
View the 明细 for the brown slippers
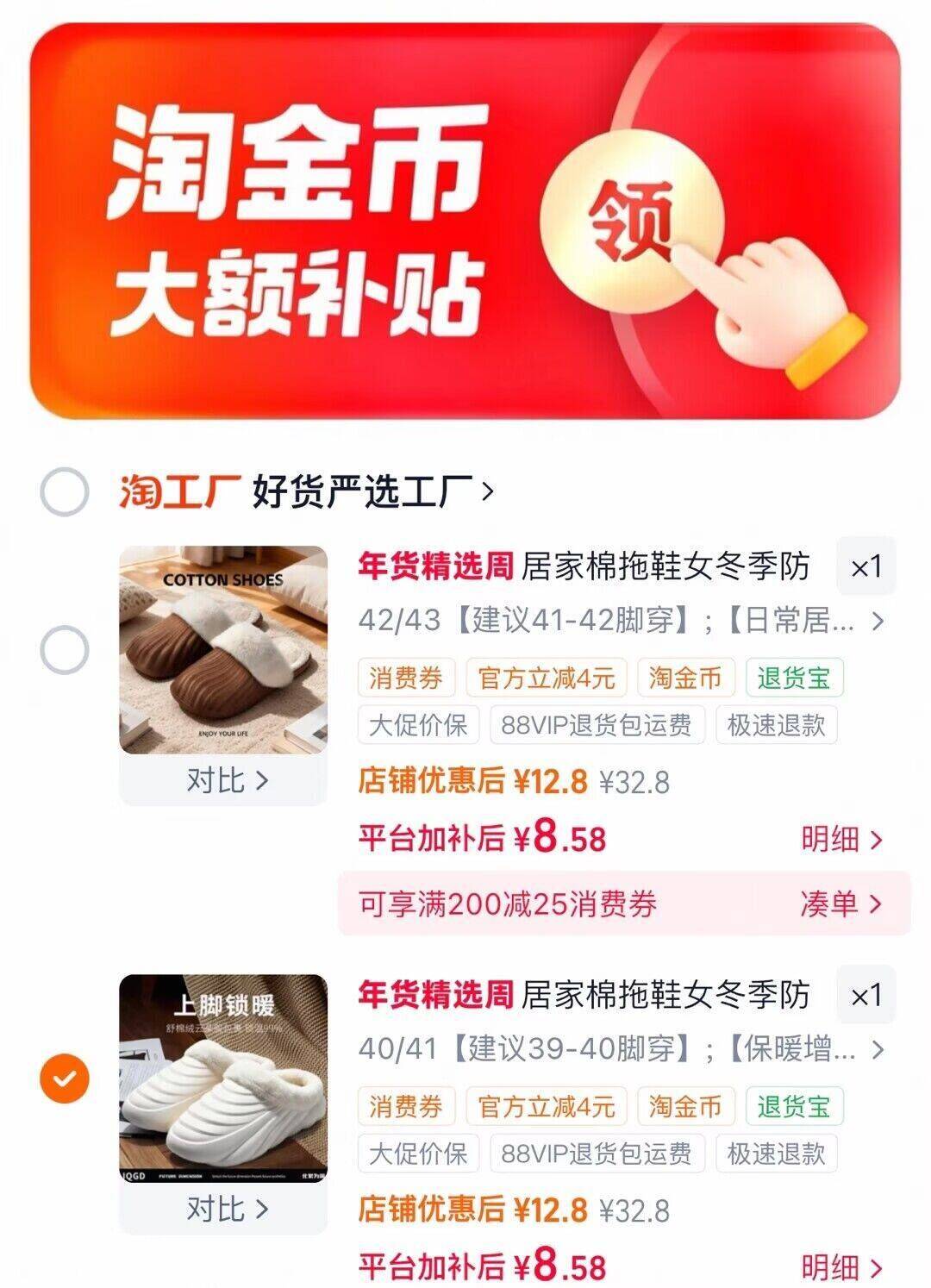(x=842, y=839)
